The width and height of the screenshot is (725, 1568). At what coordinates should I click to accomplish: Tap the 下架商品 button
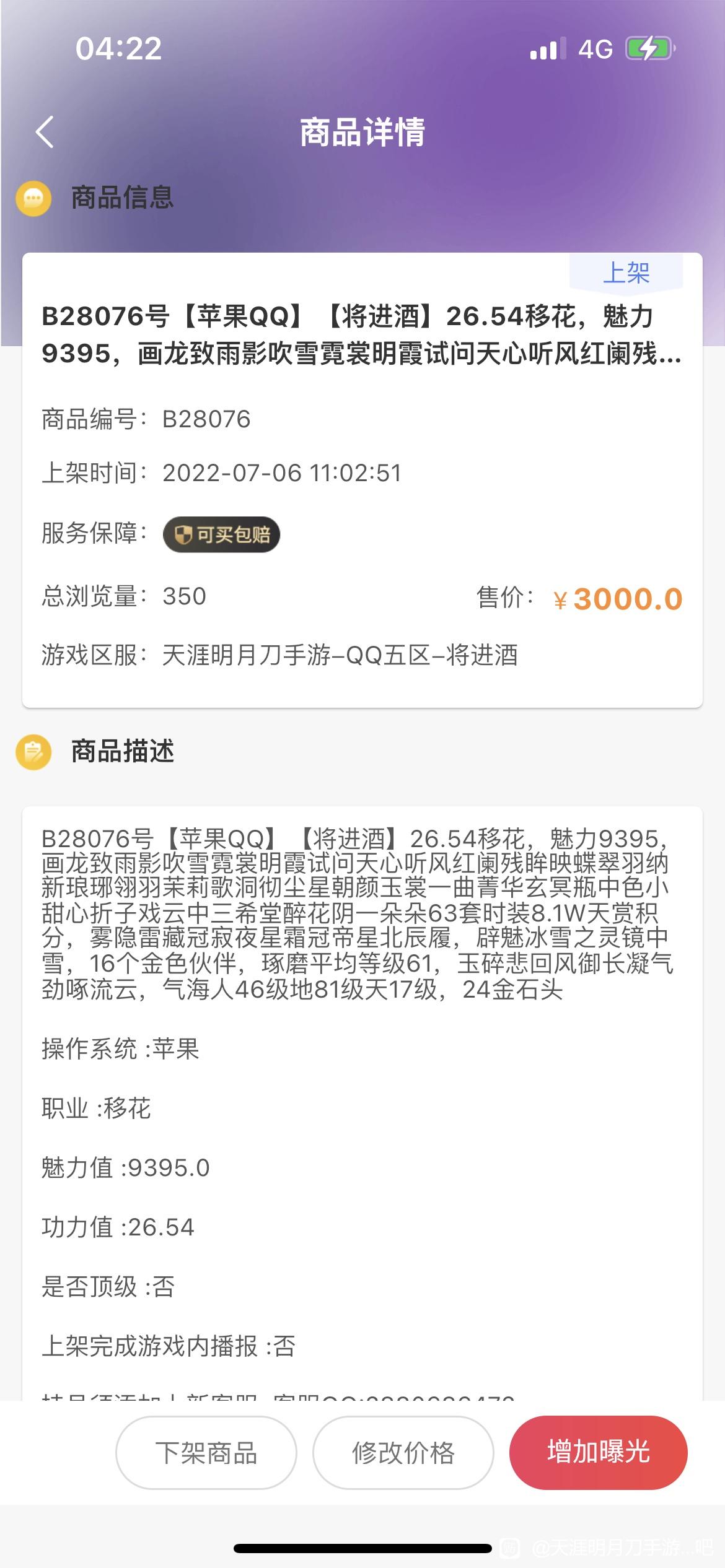206,1453
